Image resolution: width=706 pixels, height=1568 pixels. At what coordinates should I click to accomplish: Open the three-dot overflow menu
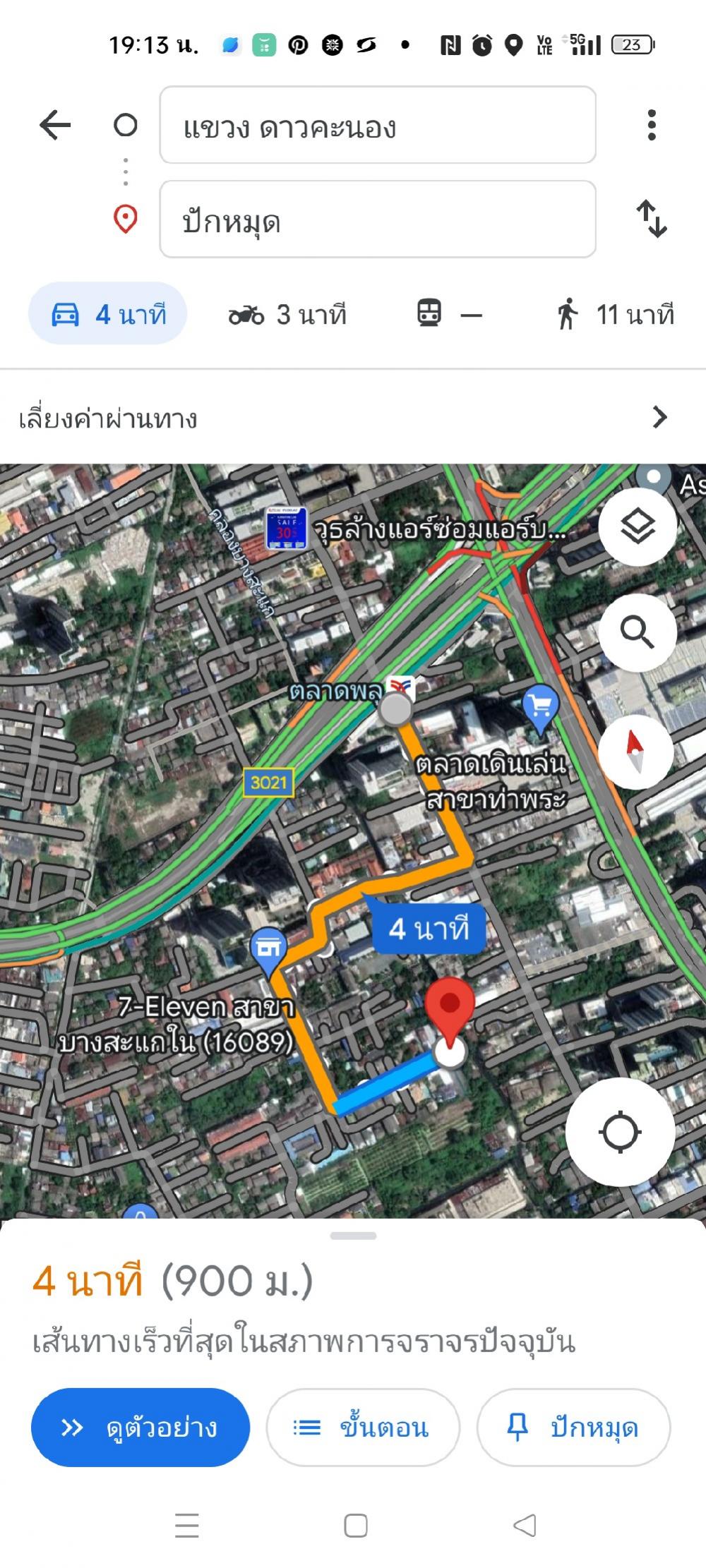pos(652,125)
